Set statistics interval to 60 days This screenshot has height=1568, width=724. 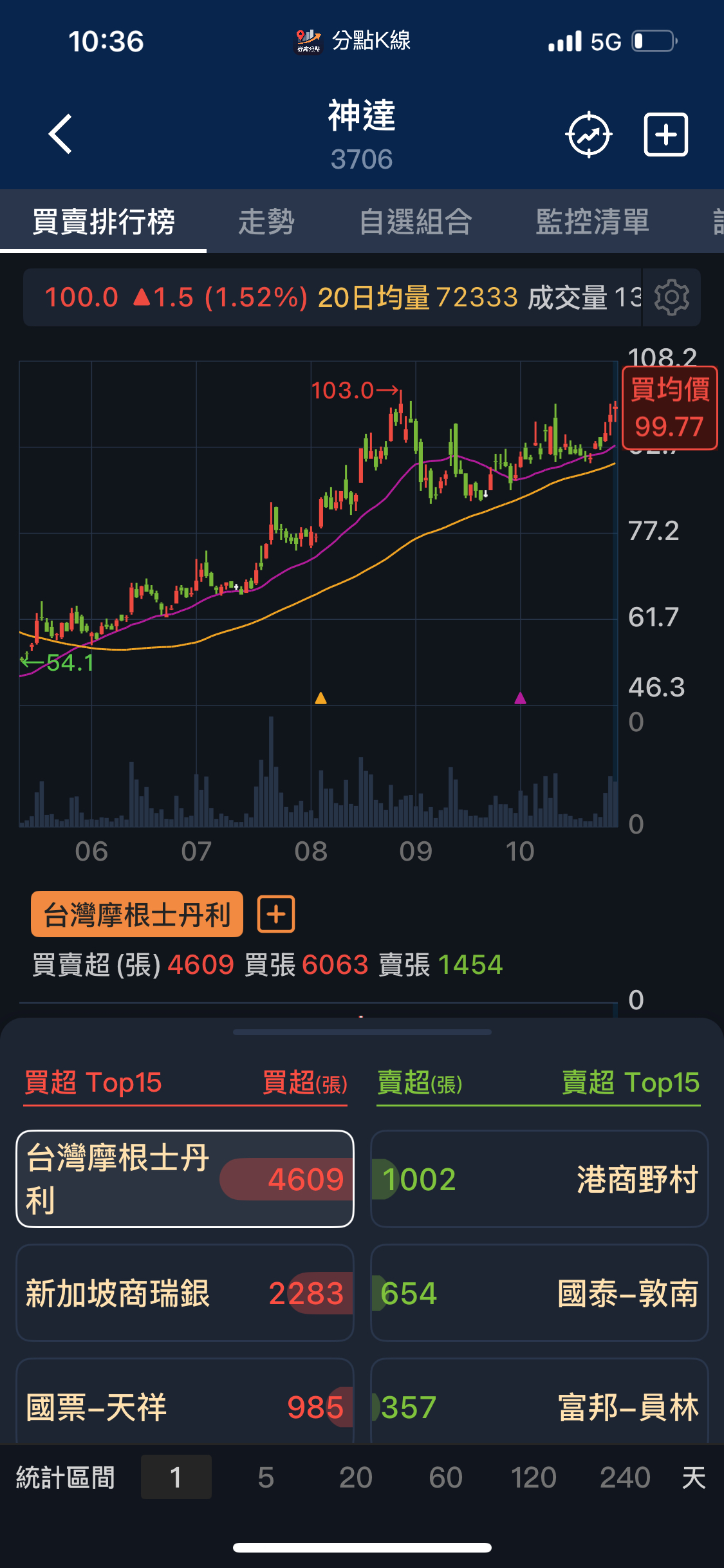(445, 1477)
